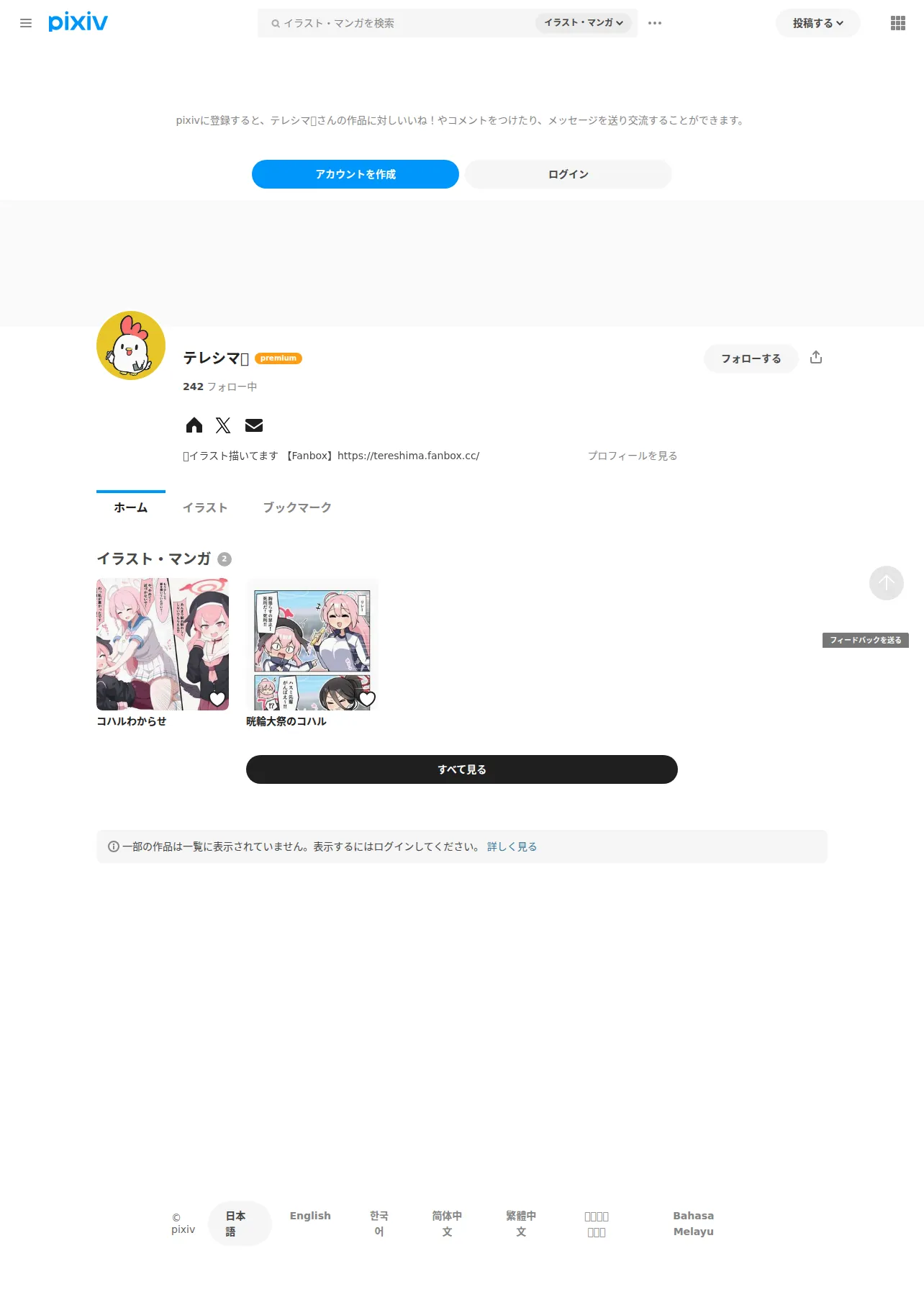The width and height of the screenshot is (924, 1292).
Task: Open the 投稿する post menu
Action: [x=818, y=23]
